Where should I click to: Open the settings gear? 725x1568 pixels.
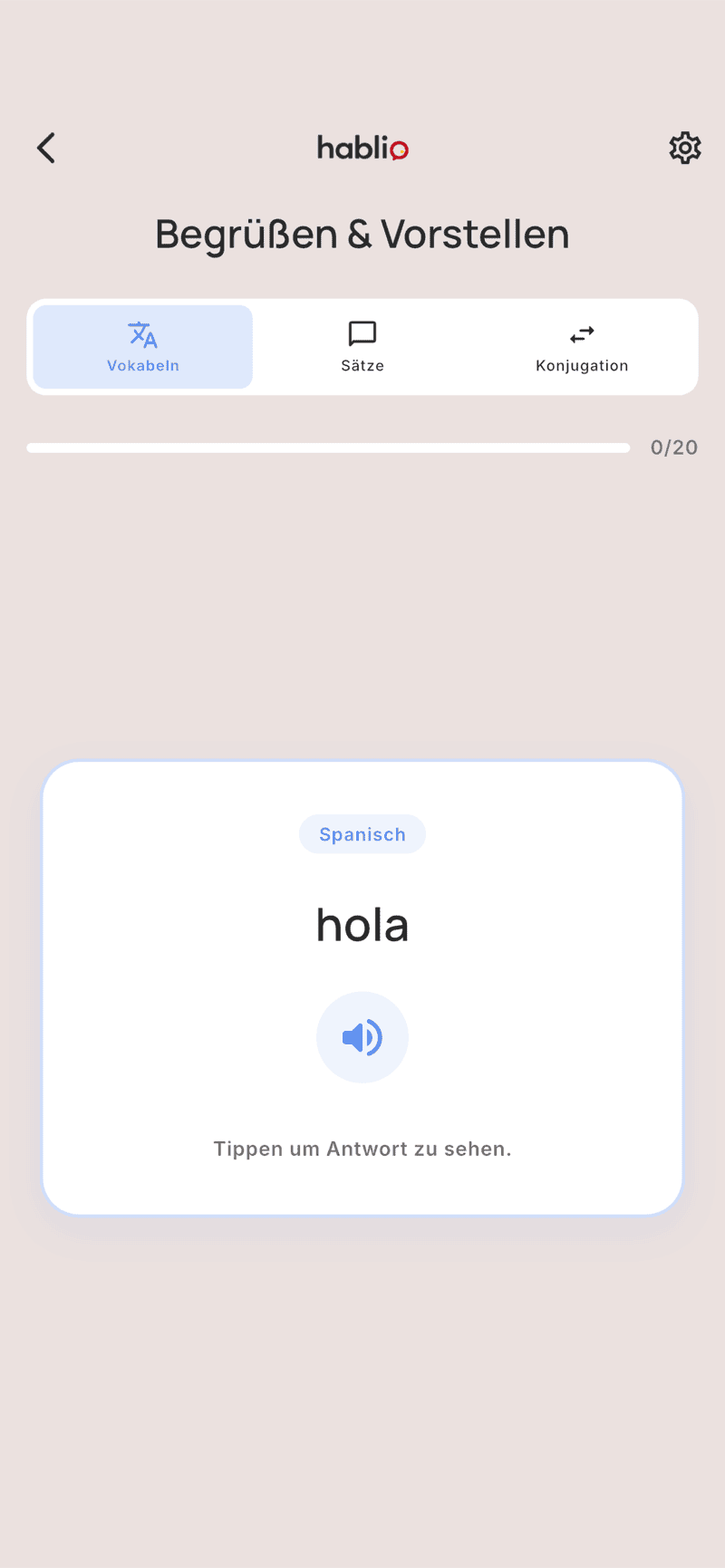click(685, 148)
